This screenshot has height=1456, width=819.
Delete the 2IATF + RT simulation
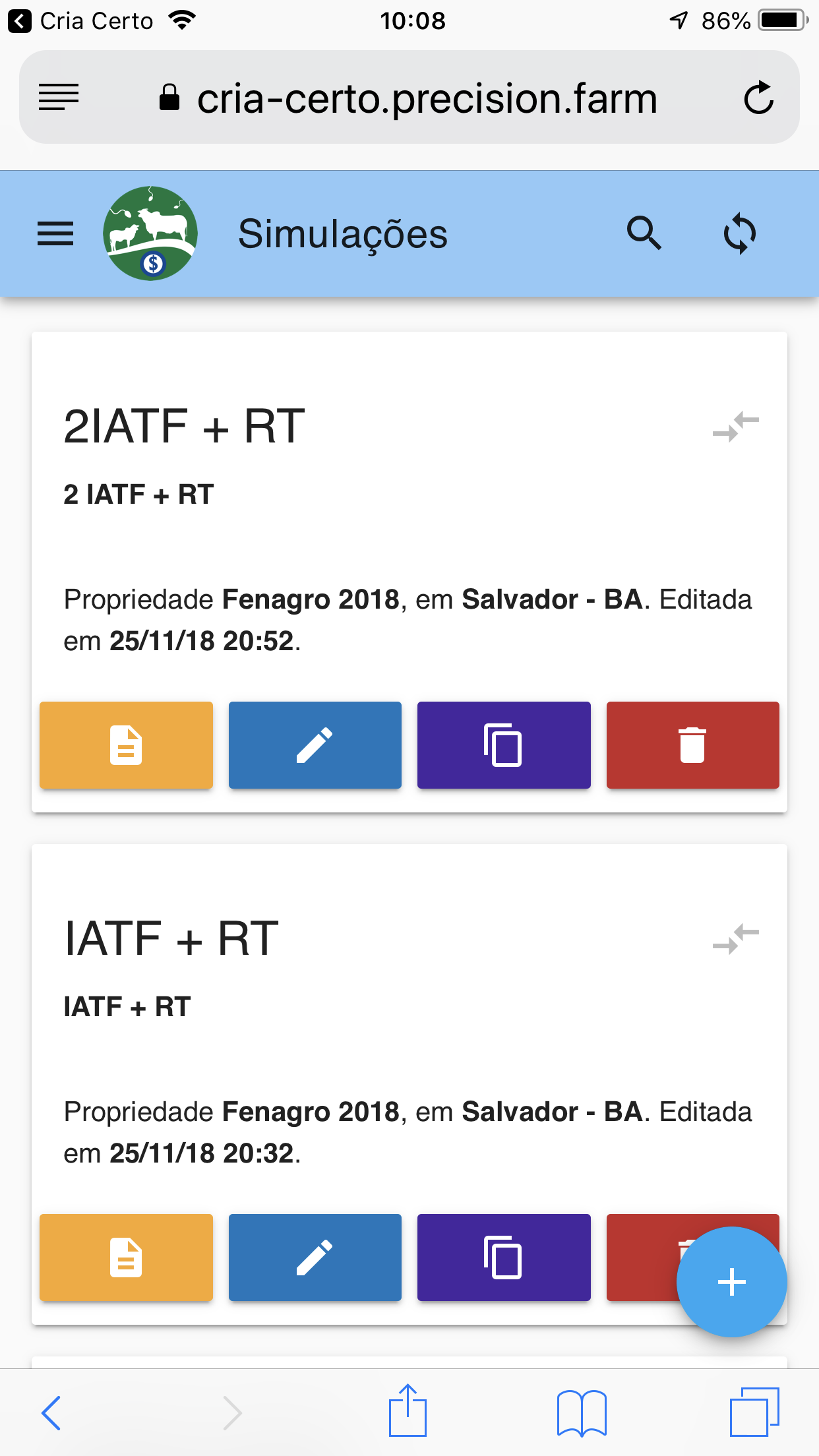point(693,745)
